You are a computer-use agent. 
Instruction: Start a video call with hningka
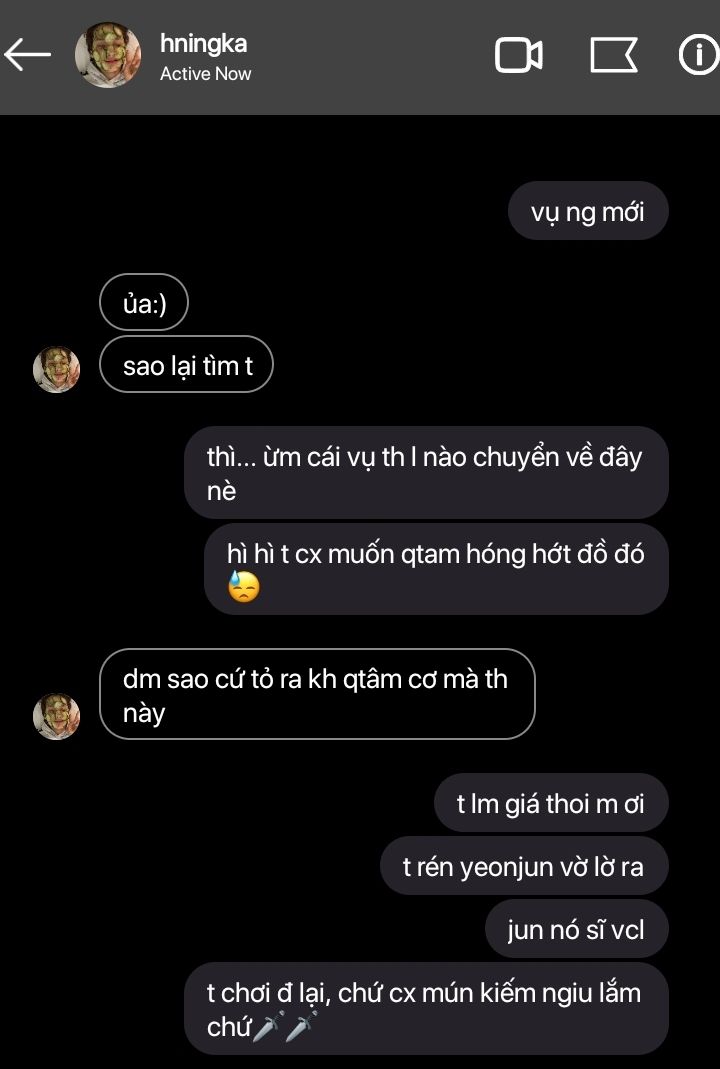(519, 55)
